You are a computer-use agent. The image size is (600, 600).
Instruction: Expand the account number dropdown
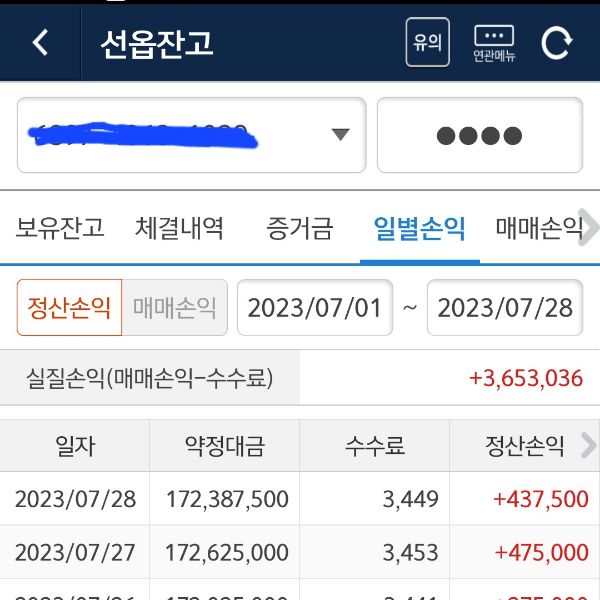coord(340,135)
